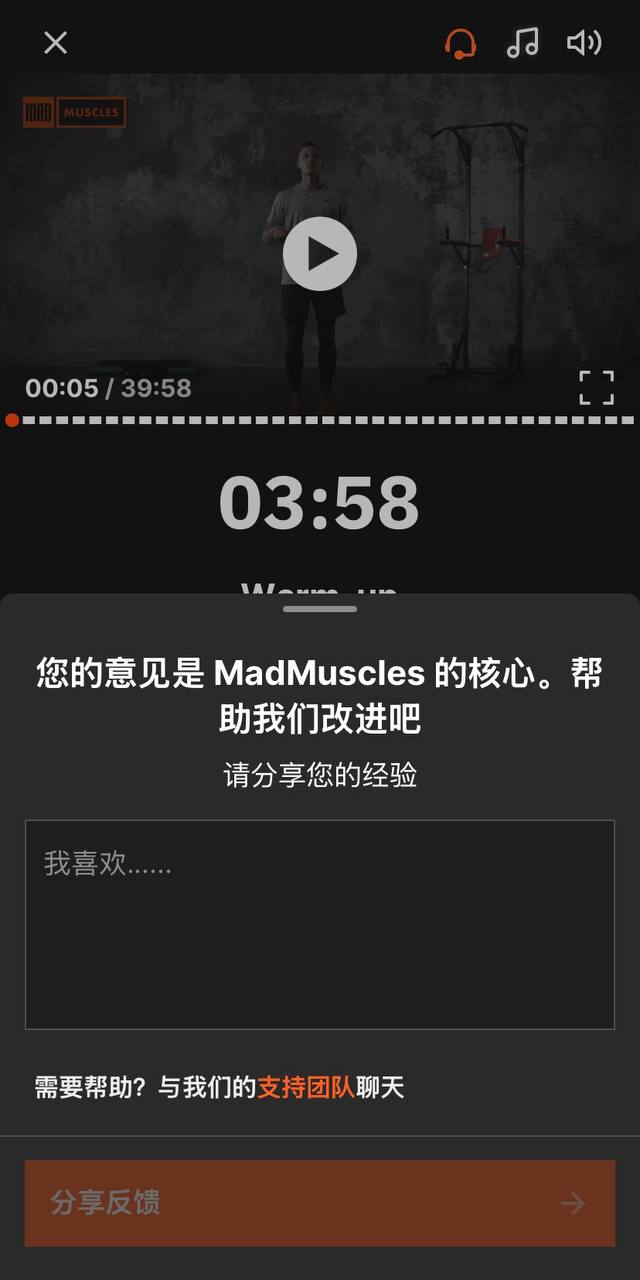Screen dimensions: 640x1280
Task: Tap the feedback sheet drag handle
Action: (320, 608)
